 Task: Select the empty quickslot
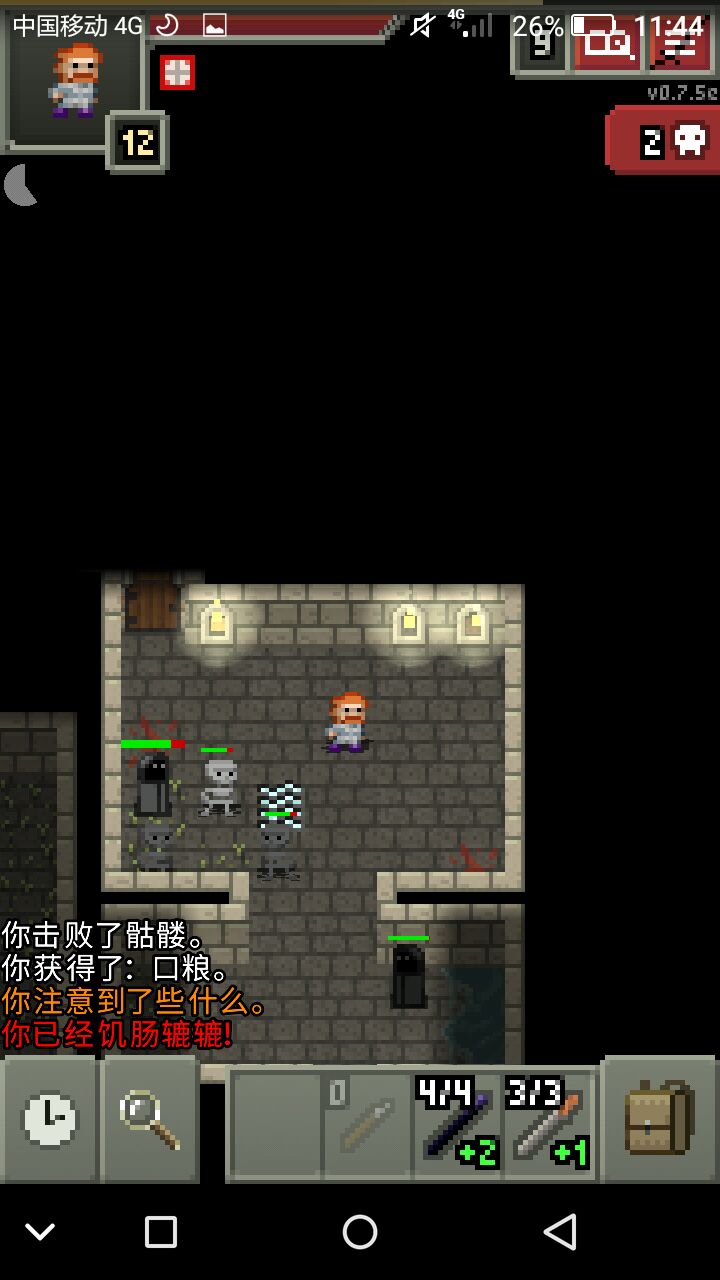point(276,1125)
